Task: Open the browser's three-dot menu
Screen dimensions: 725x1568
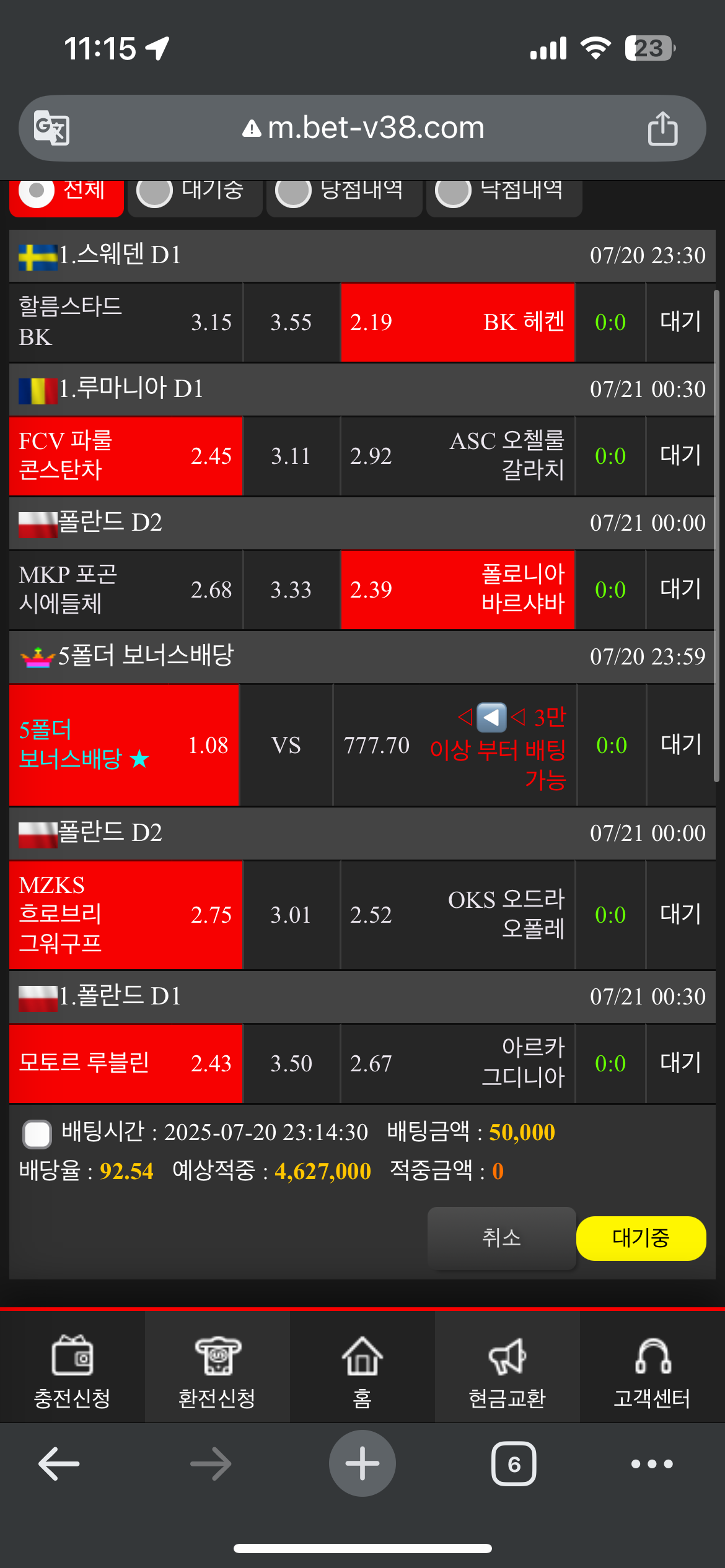Action: [652, 1464]
